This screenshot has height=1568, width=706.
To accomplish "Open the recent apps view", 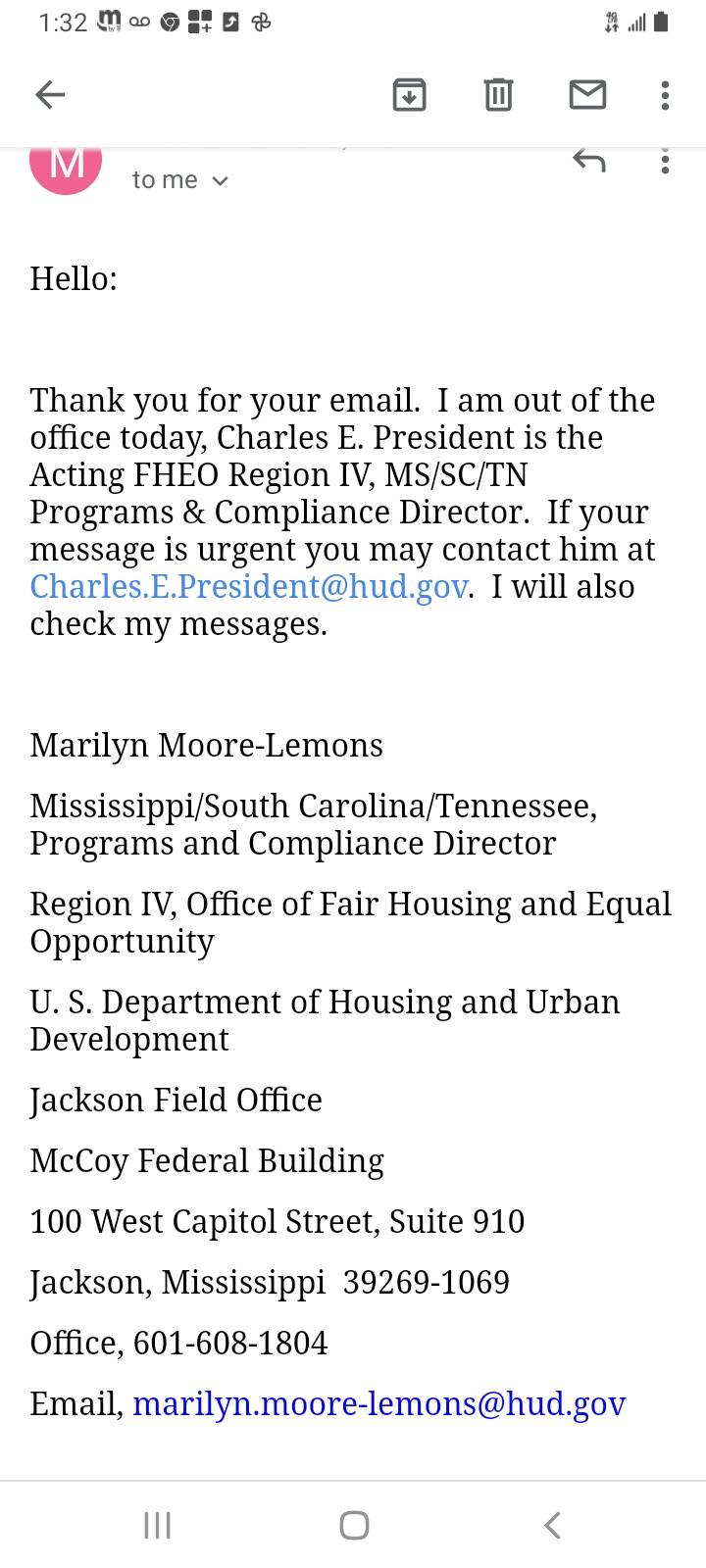I will [157, 1525].
